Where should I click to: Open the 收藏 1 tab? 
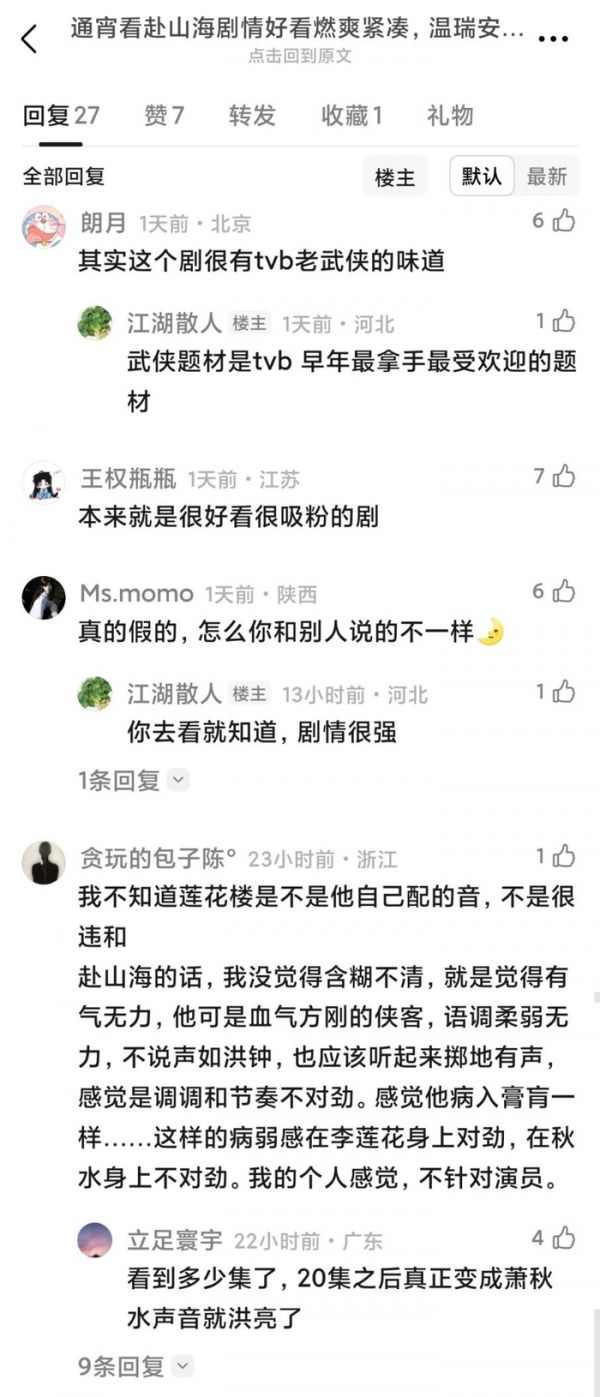(351, 115)
